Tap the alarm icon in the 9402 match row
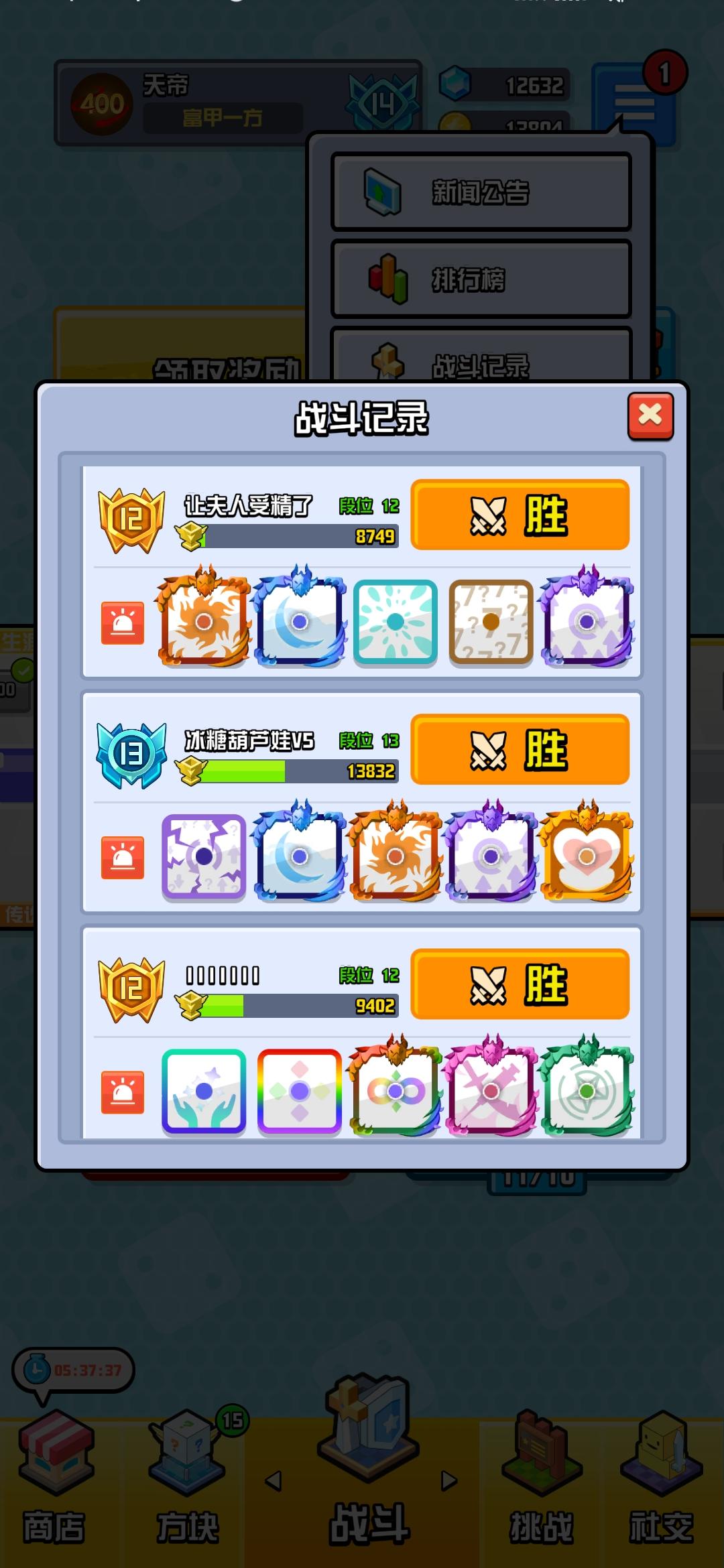Screen dimensions: 724x1568 coord(123,1092)
